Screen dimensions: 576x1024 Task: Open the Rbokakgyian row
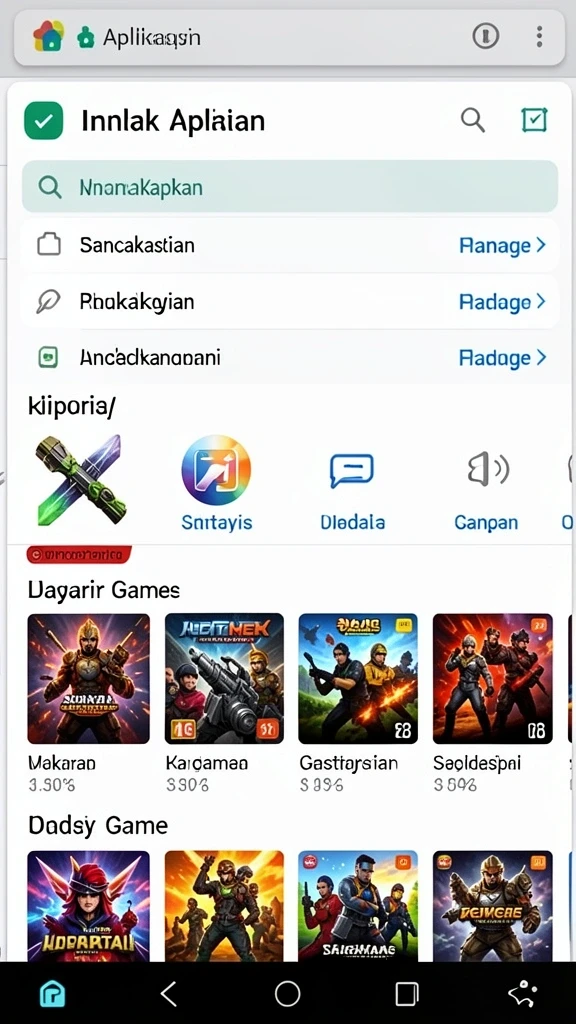click(290, 301)
